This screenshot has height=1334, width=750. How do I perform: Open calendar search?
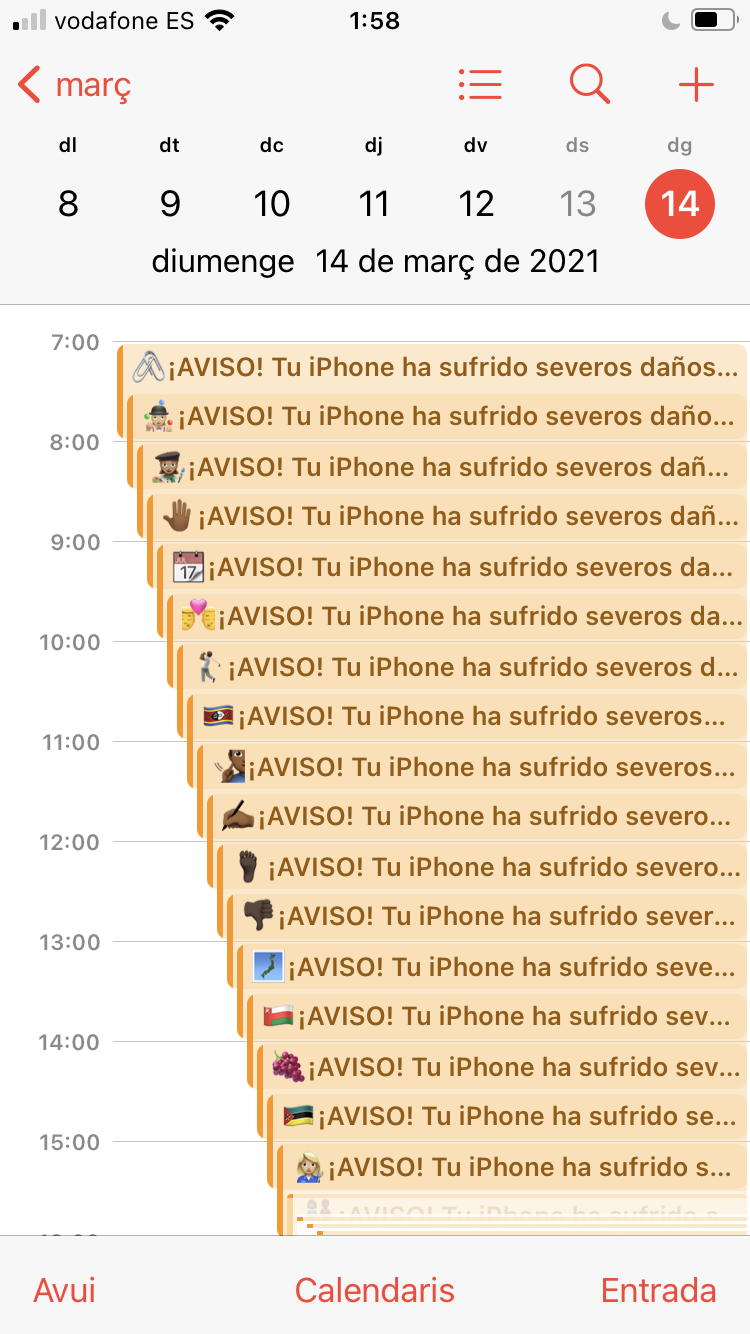[590, 85]
